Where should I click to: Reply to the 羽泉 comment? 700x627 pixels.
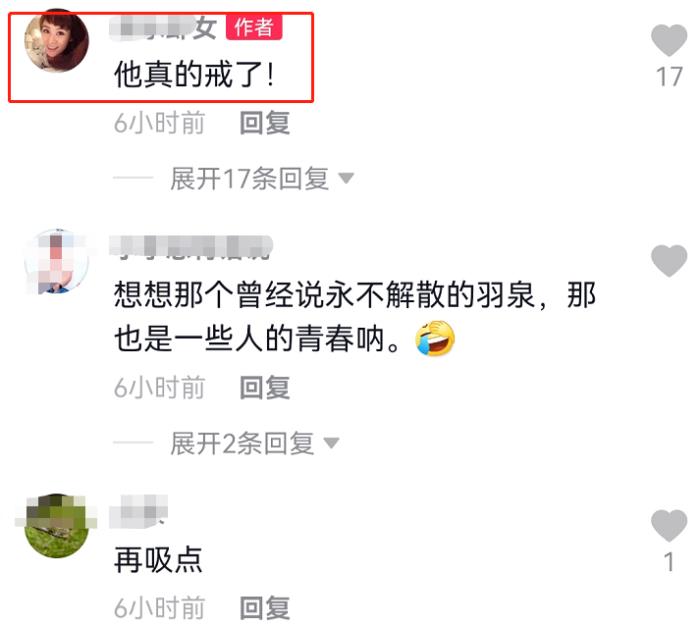(265, 387)
